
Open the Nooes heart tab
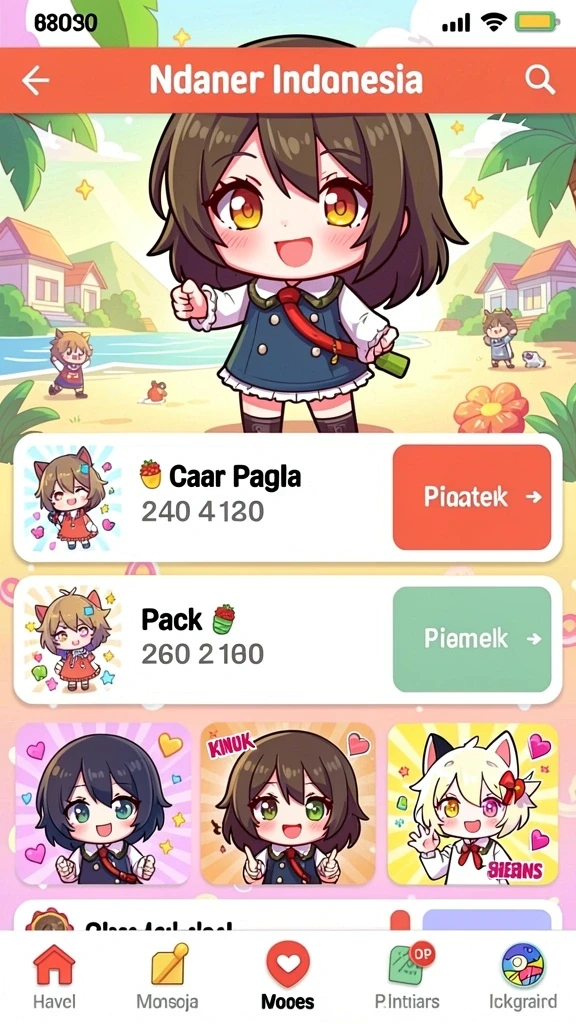tap(288, 977)
